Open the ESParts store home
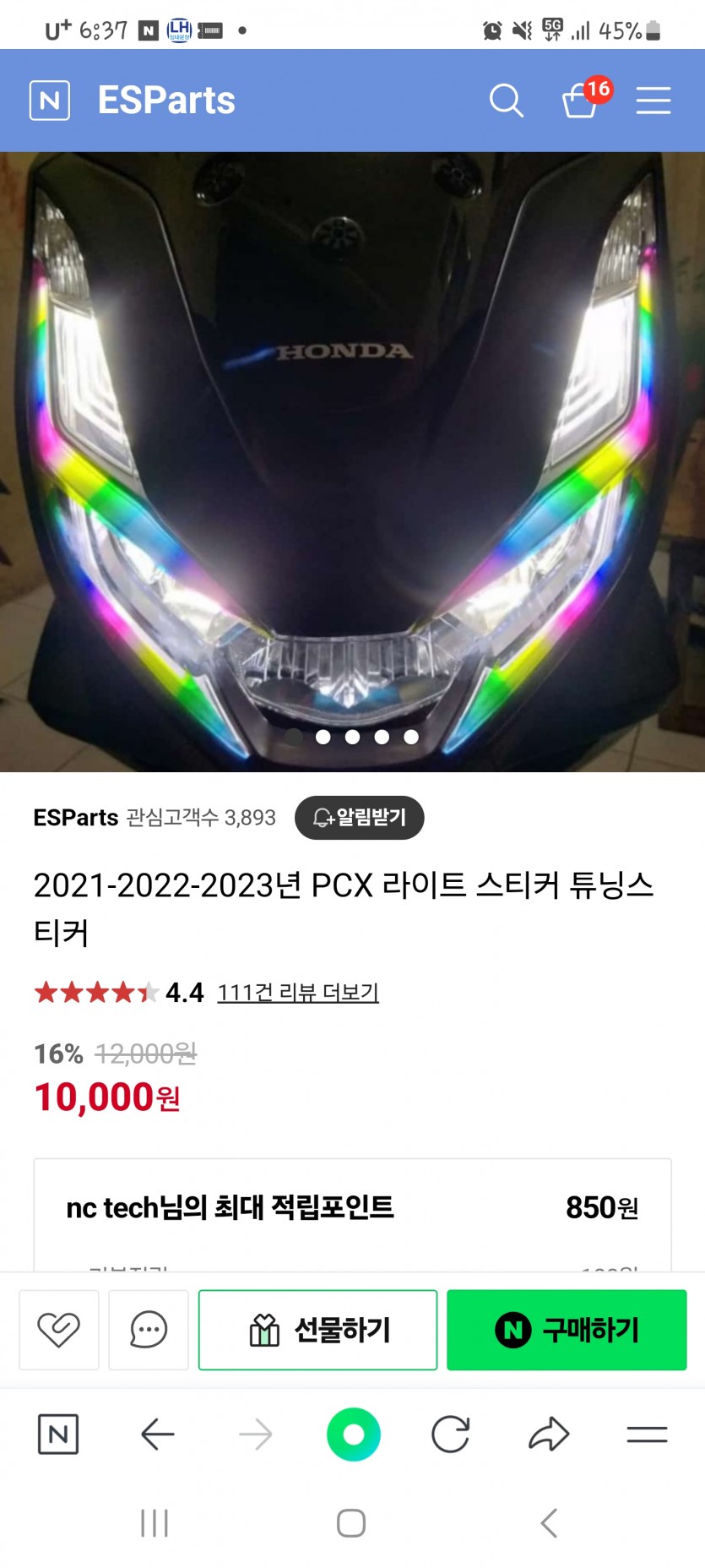The width and height of the screenshot is (705, 1568). [x=166, y=101]
